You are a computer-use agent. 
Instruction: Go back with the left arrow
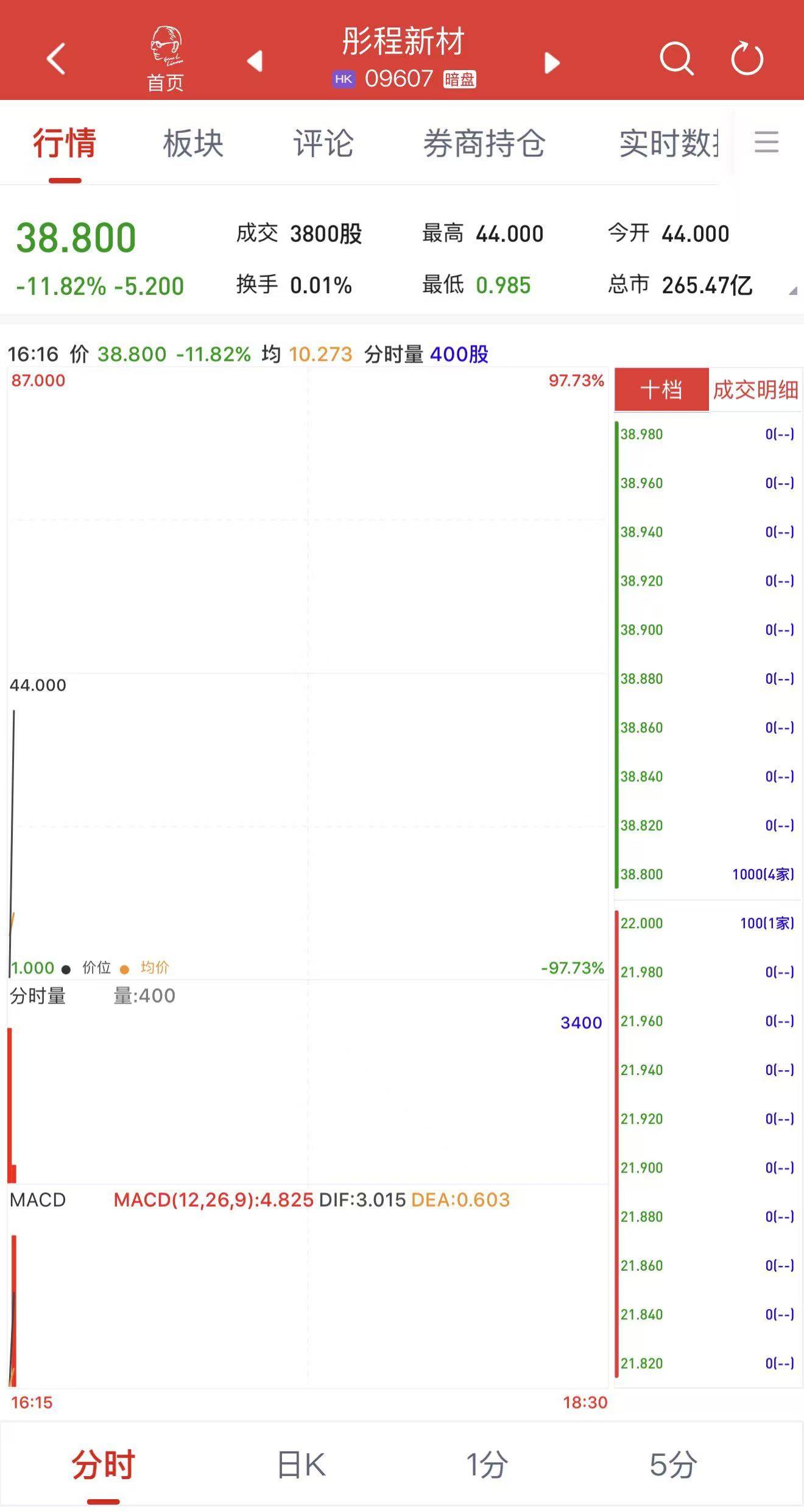point(56,59)
